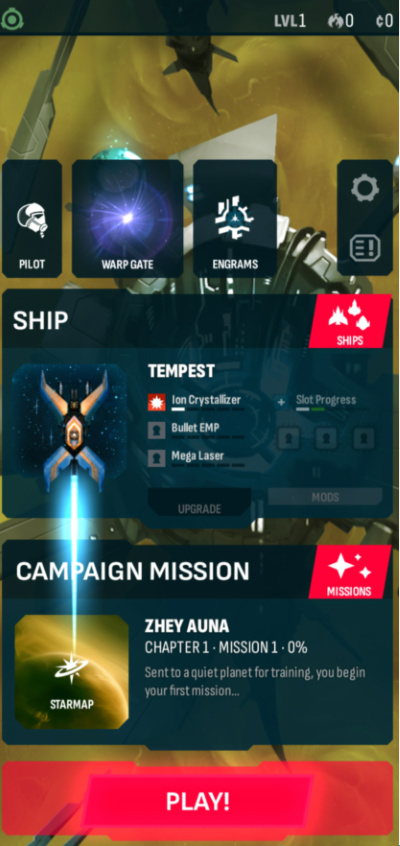
Task: Open the Starmap tile
Action: 72,672
